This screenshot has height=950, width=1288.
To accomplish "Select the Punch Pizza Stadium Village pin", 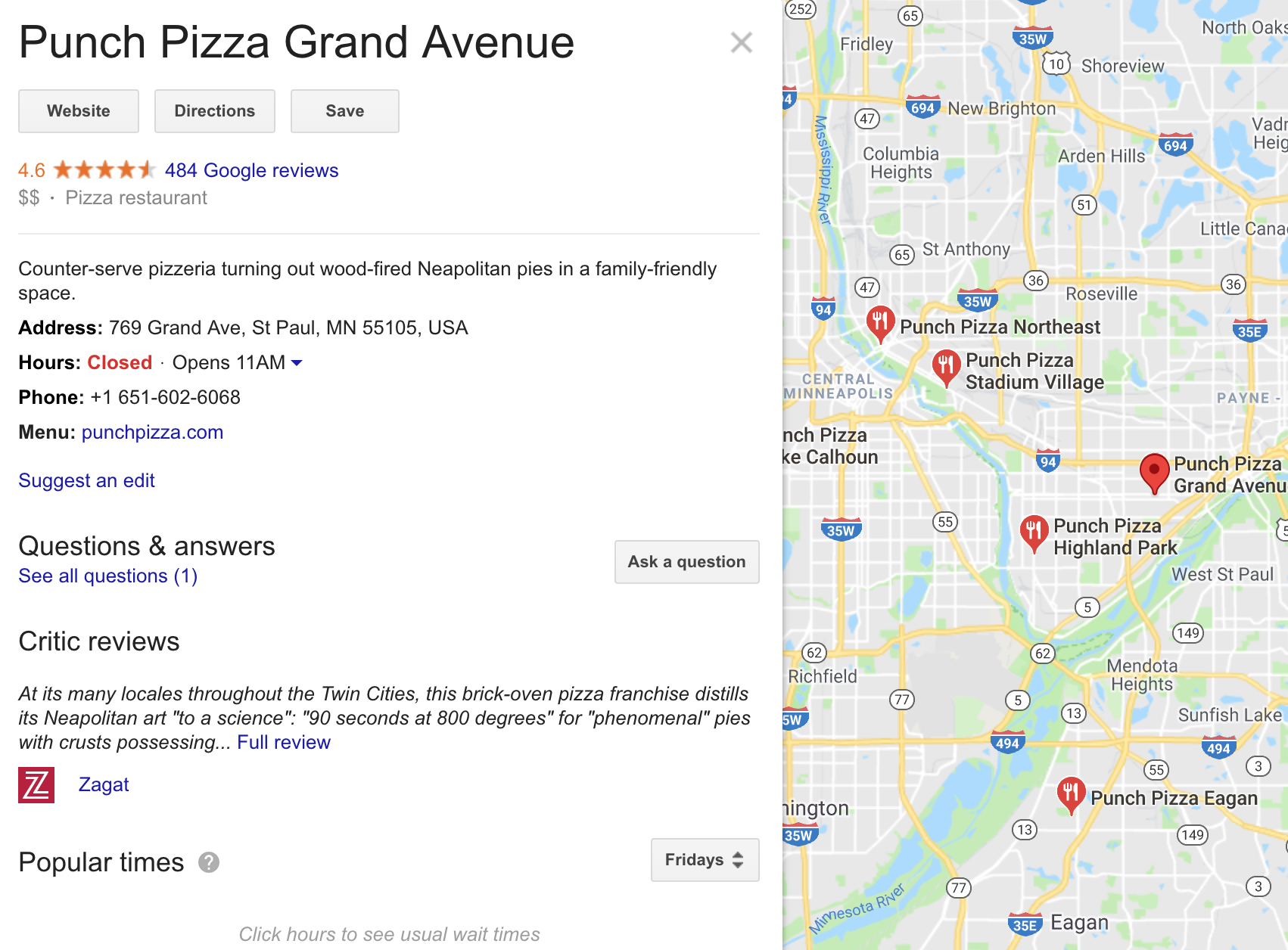I will coord(946,365).
